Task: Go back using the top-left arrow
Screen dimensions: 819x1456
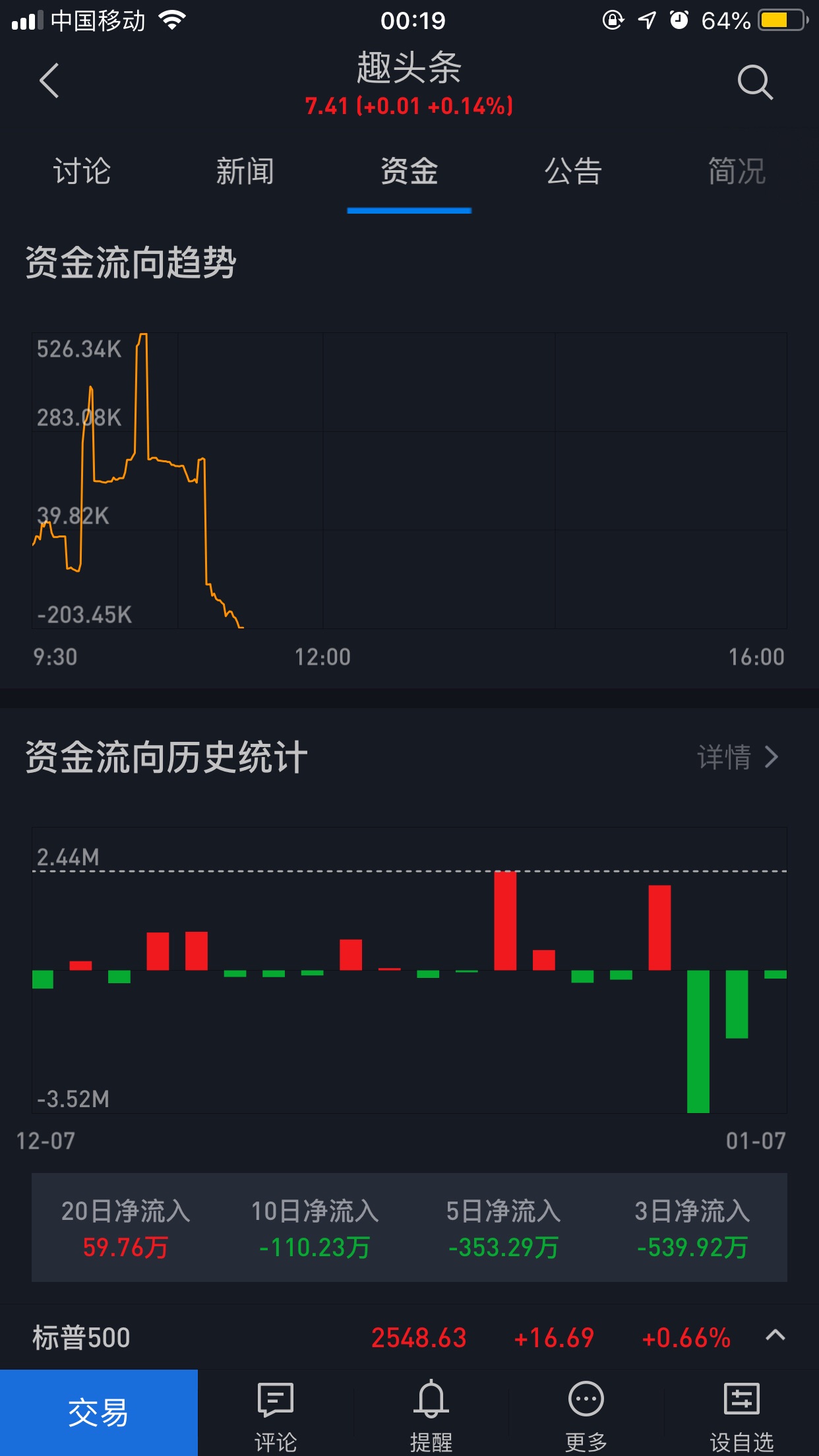Action: (49, 81)
